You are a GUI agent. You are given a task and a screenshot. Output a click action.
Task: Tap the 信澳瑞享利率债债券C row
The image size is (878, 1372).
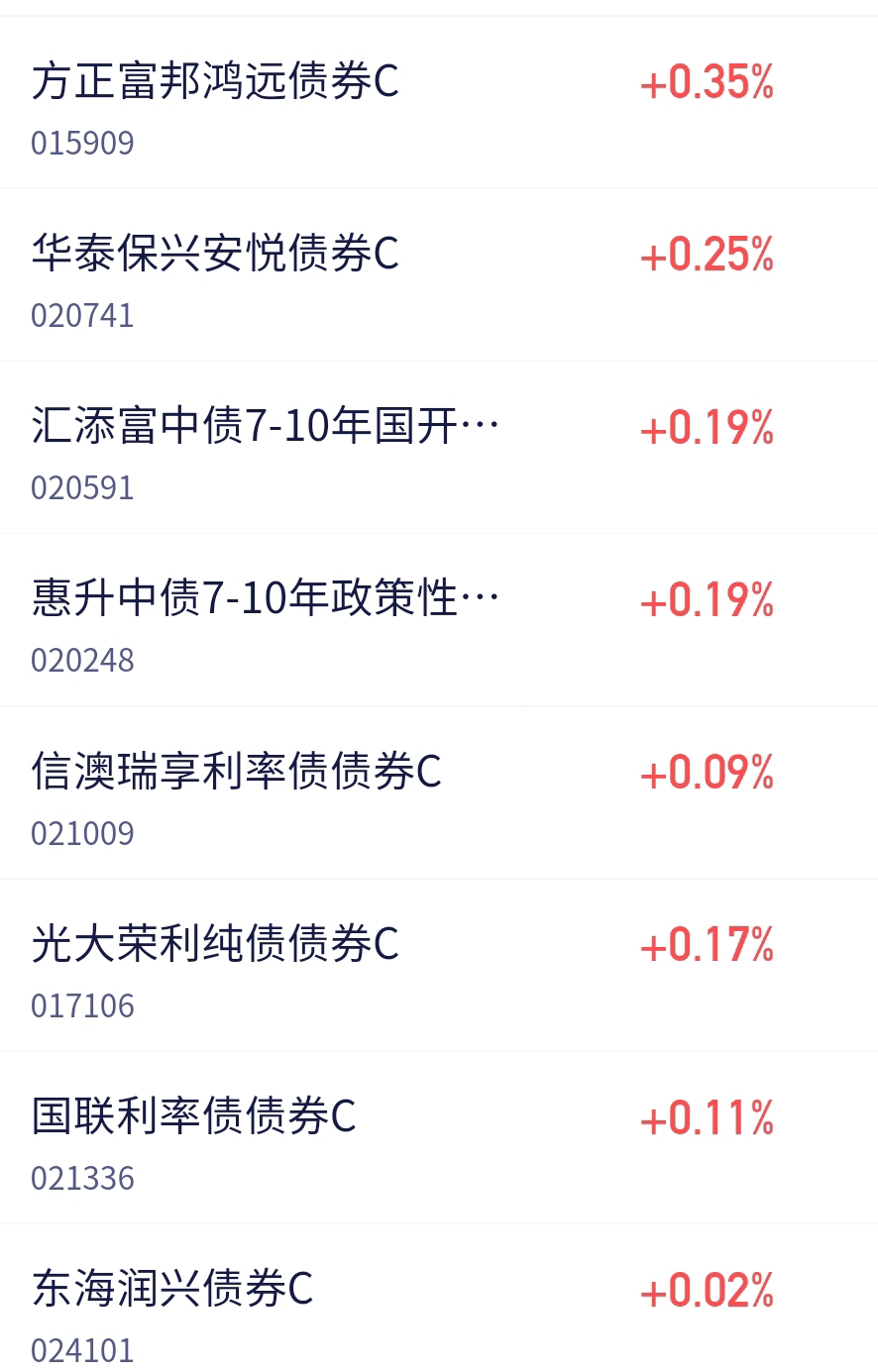tap(236, 773)
